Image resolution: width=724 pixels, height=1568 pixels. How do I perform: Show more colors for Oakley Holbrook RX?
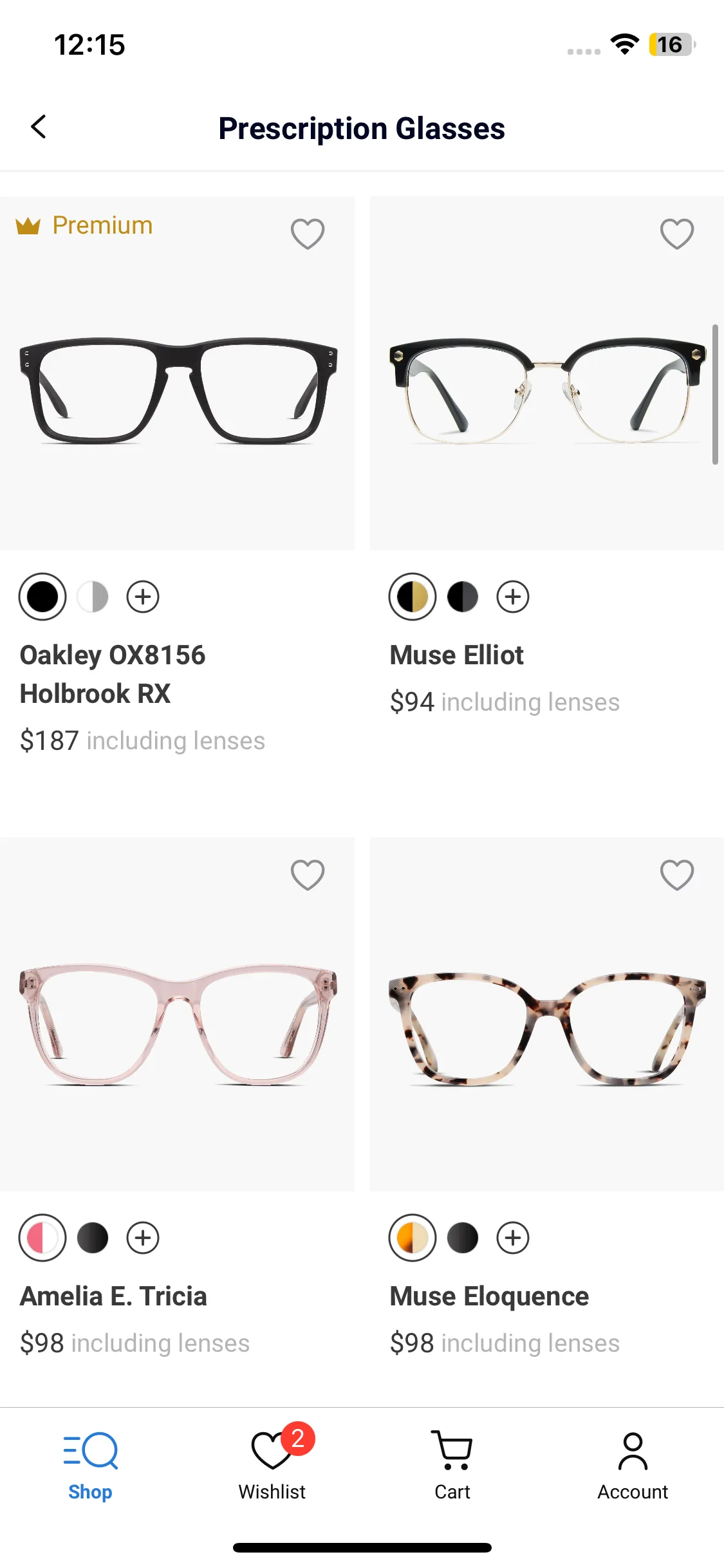click(143, 597)
